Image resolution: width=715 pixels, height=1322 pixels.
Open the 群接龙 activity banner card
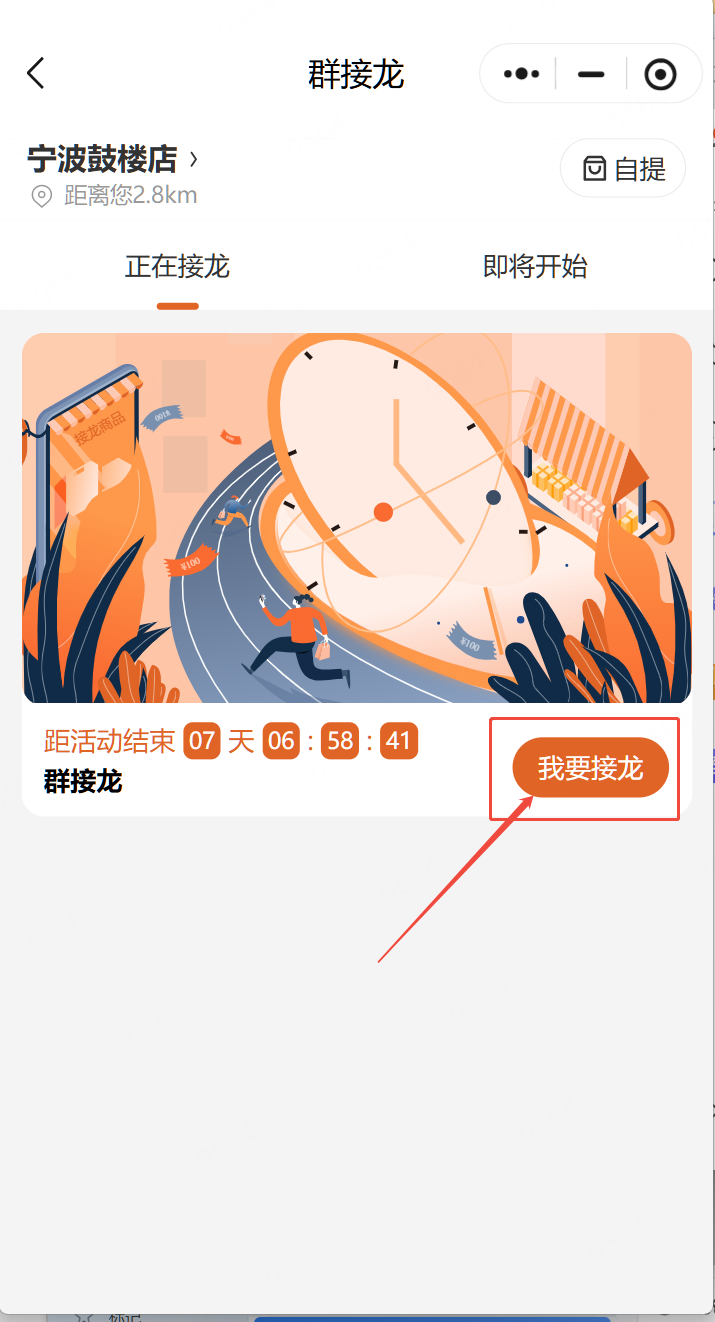(357, 518)
